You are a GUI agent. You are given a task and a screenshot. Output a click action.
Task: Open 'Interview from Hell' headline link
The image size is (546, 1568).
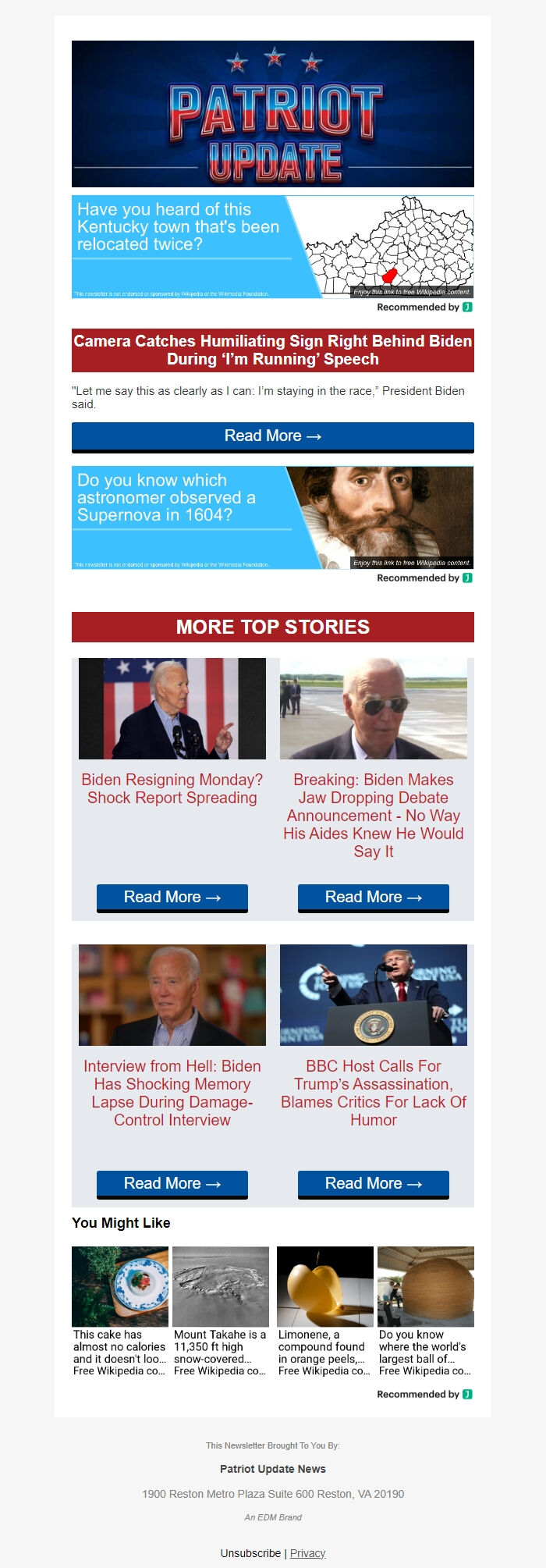[172, 1093]
